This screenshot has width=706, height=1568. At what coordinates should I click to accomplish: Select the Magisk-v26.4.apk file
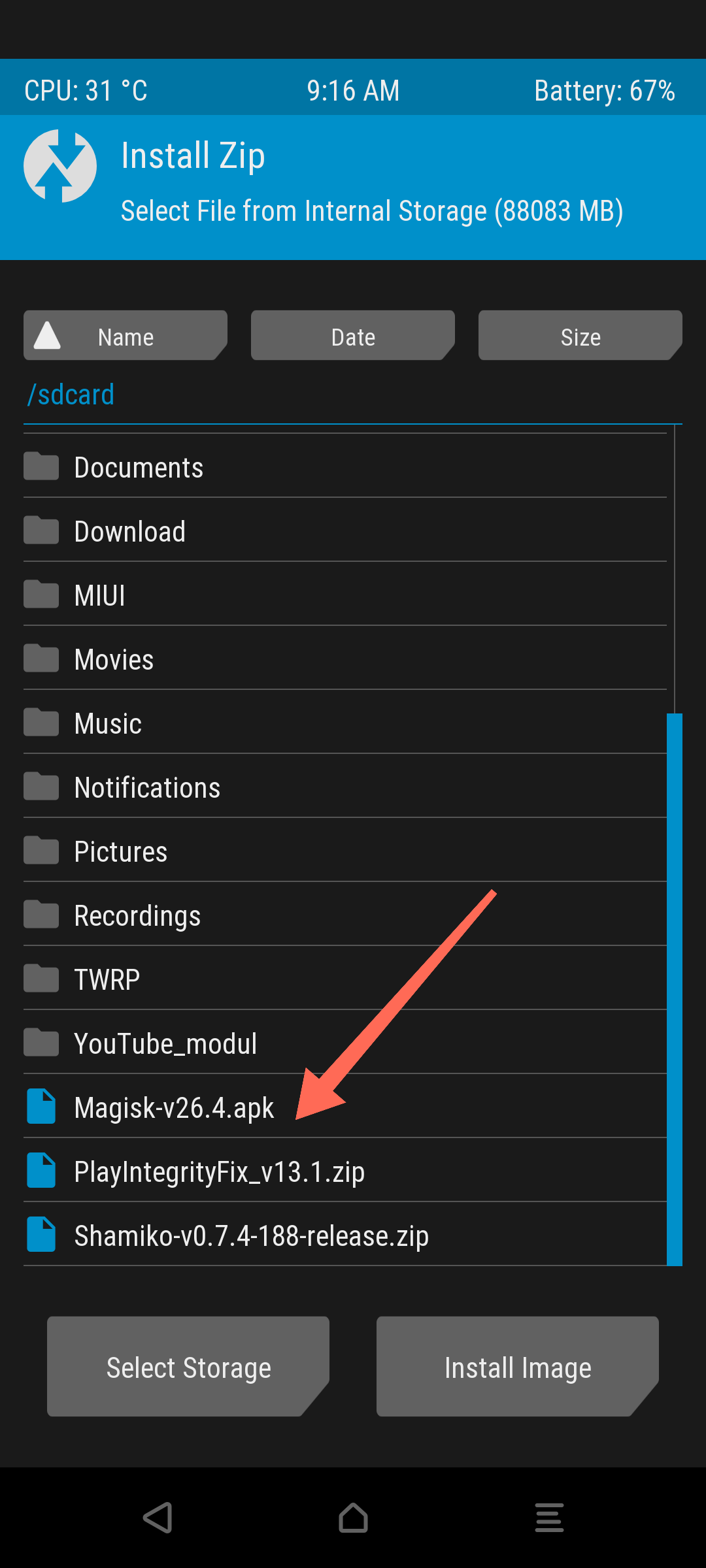[174, 1107]
